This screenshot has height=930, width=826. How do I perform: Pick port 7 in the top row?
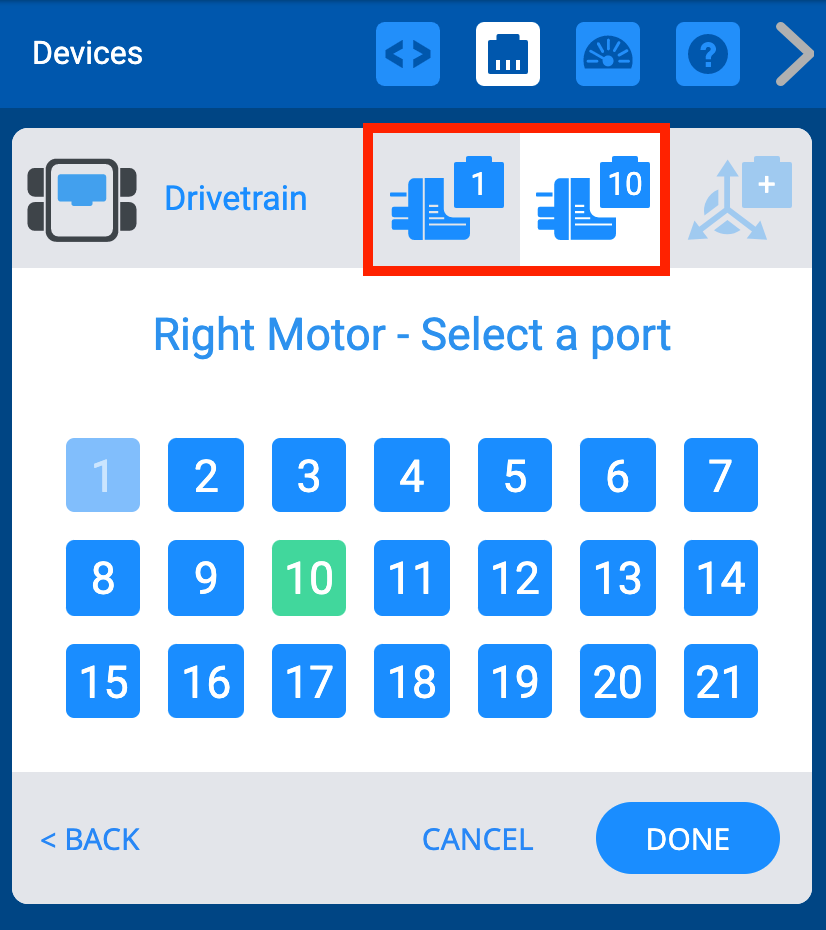point(720,476)
